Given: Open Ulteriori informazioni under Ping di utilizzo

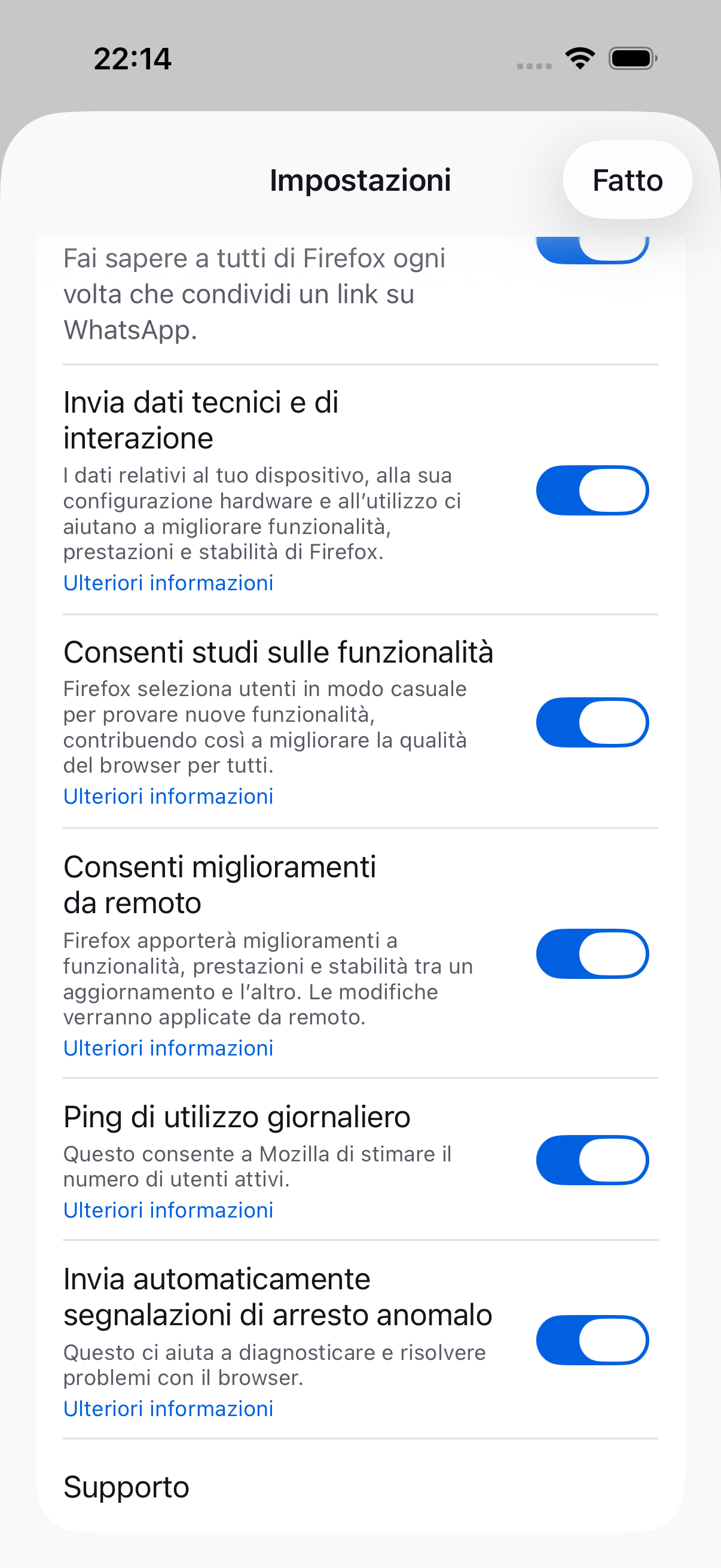Looking at the screenshot, I should [169, 1210].
